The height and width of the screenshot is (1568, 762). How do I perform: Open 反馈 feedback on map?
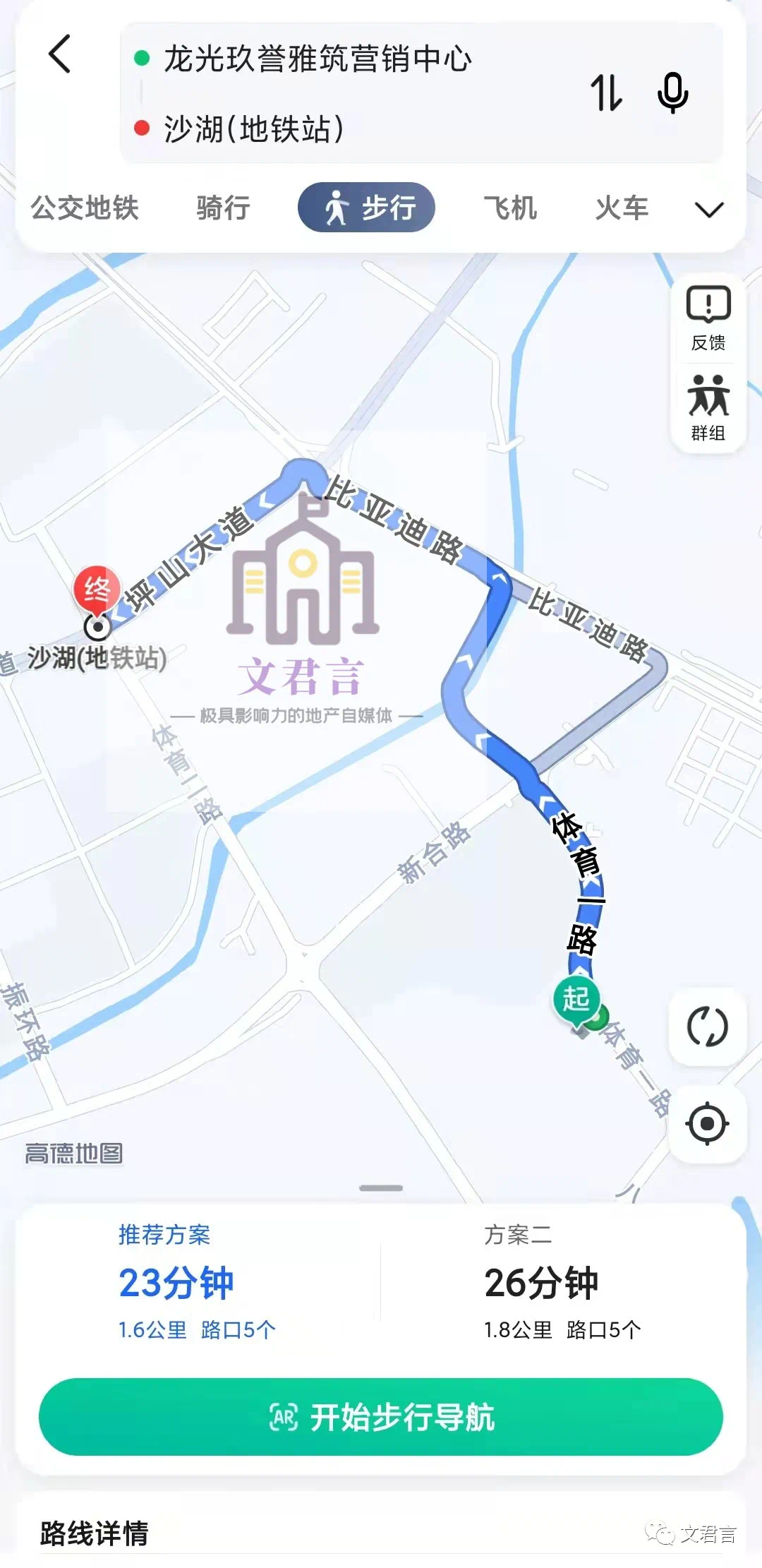pos(708,318)
